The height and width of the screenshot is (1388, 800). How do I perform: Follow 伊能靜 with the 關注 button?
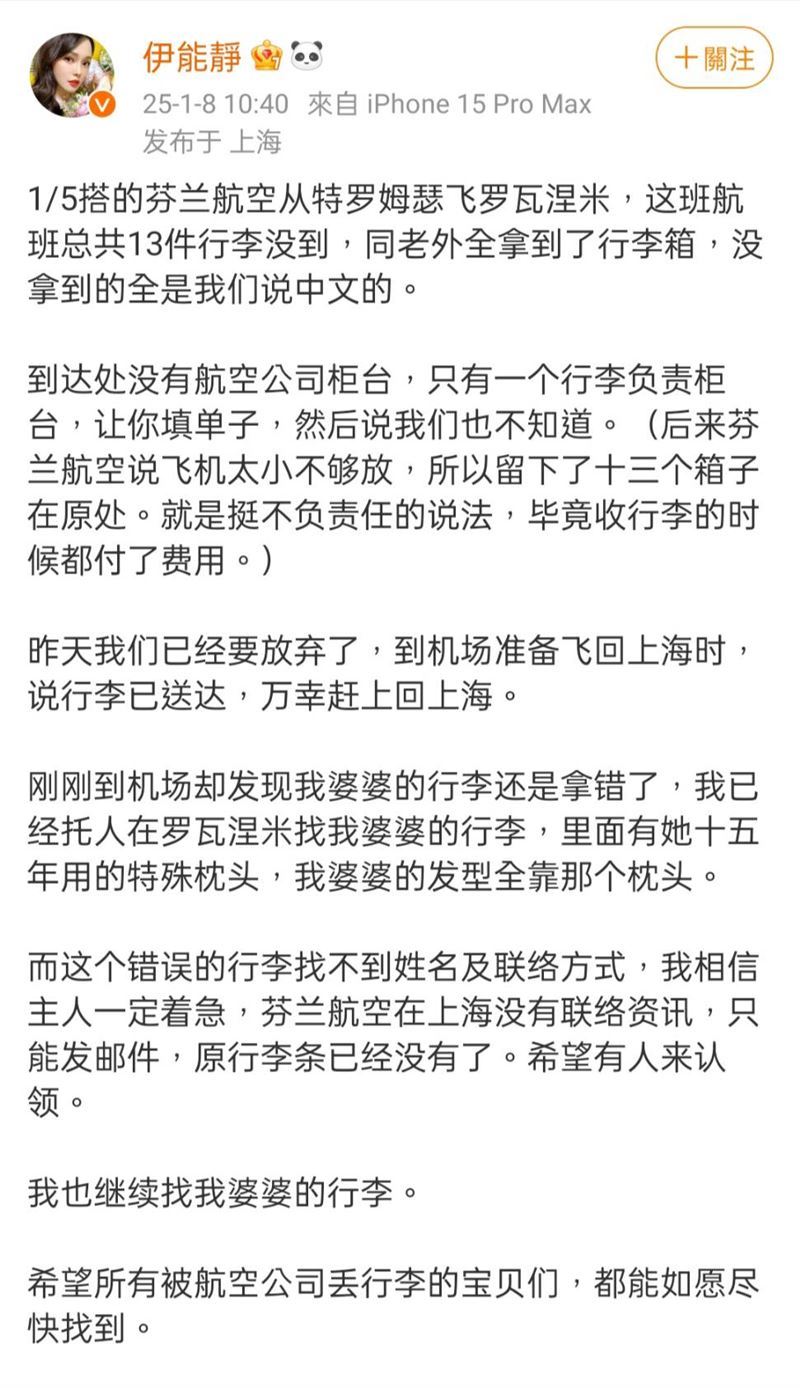point(714,58)
